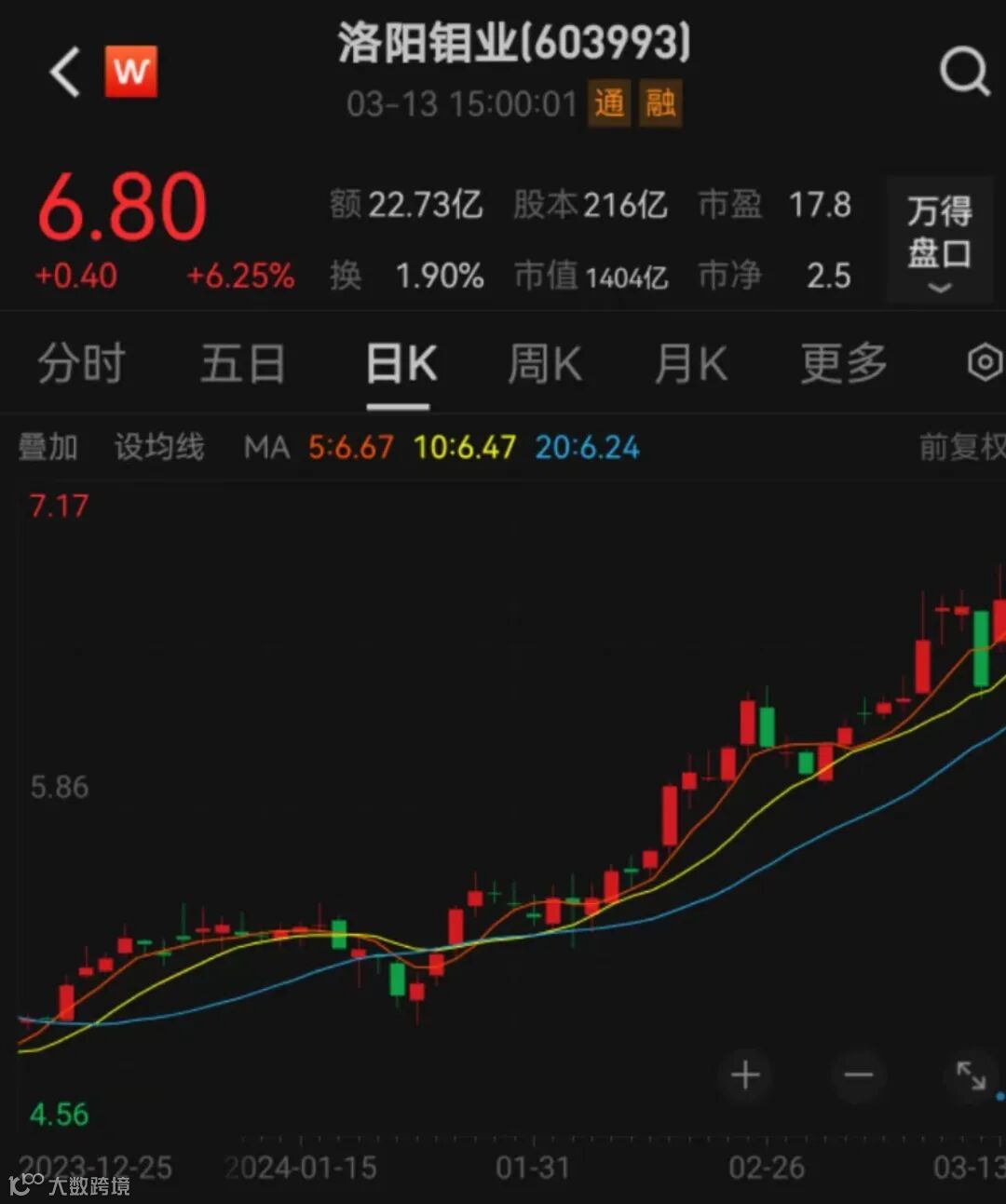The image size is (1006, 1204).
Task: Zoom out the chart with minus button
Action: pos(858,1075)
